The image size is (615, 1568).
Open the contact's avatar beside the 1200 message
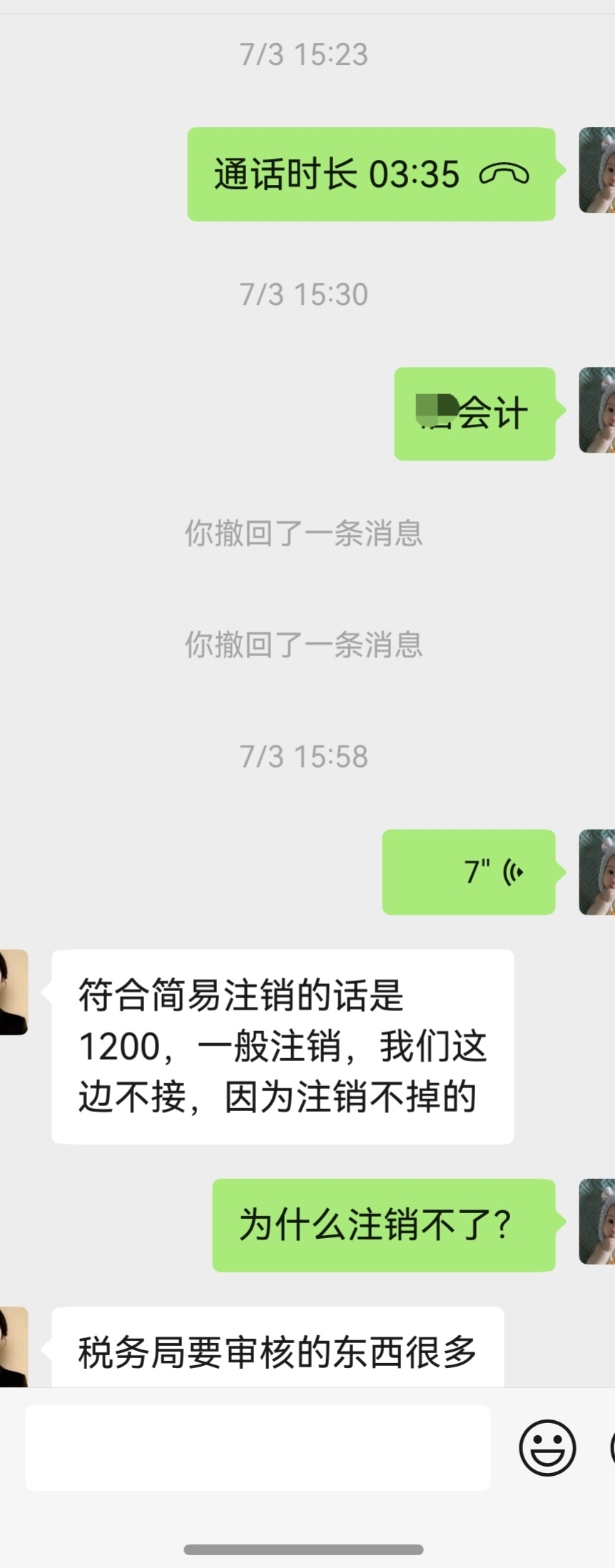13,992
